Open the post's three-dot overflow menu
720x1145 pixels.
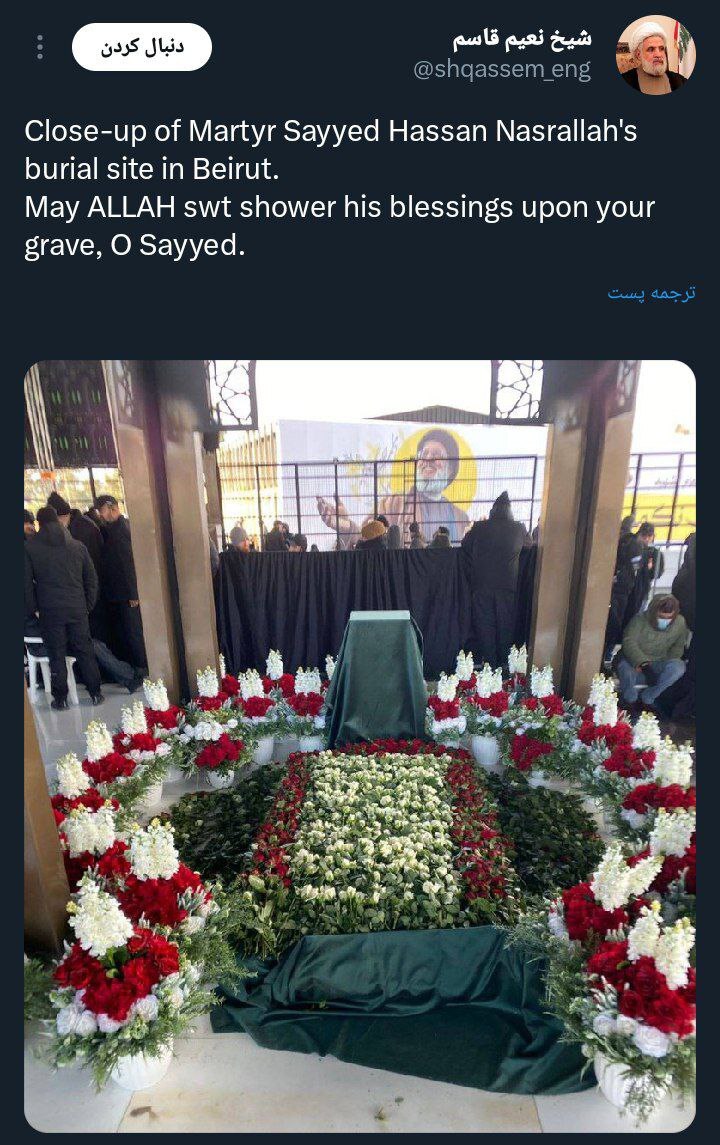40,47
